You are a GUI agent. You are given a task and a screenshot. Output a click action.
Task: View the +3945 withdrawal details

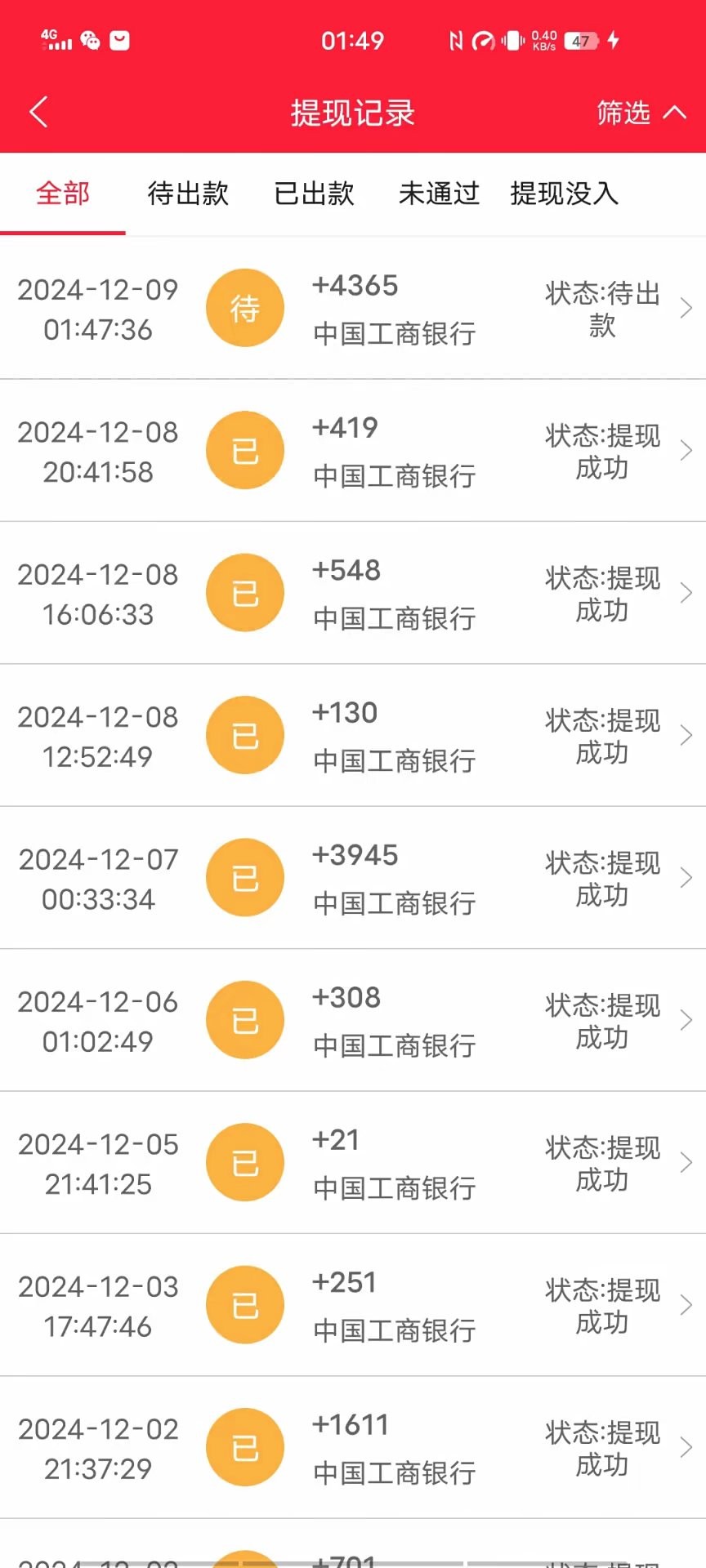tap(353, 878)
